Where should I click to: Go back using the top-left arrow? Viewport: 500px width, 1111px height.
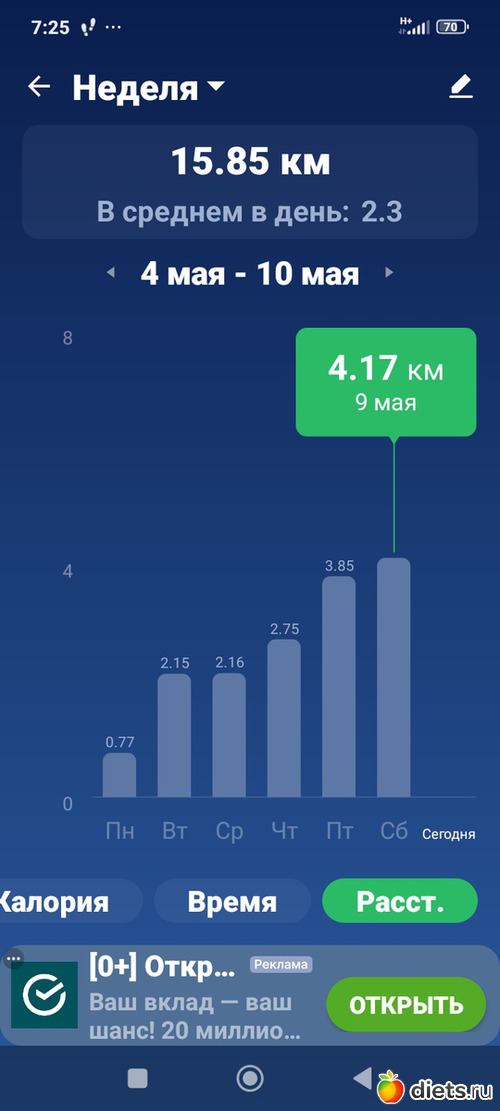point(39,87)
